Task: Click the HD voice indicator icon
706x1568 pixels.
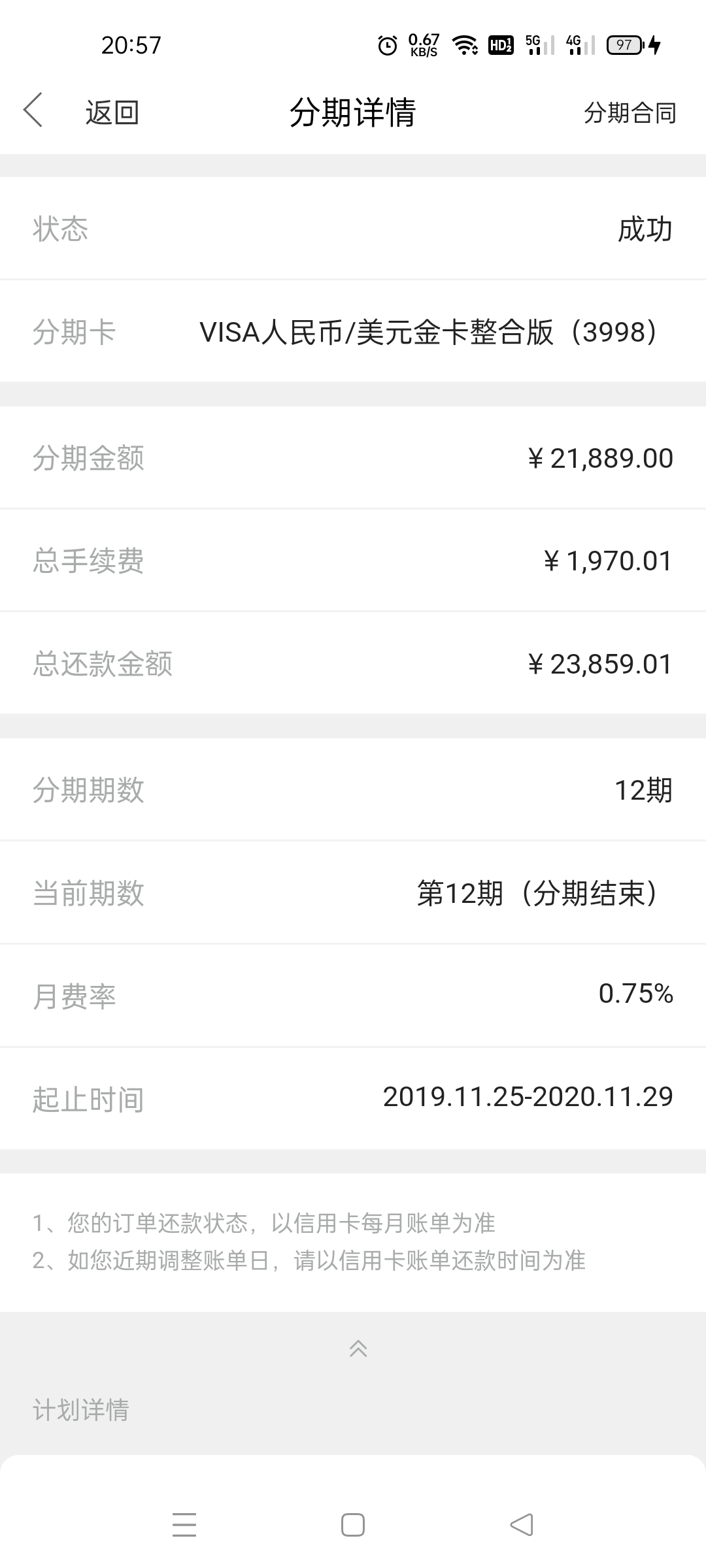Action: pyautogui.click(x=500, y=46)
